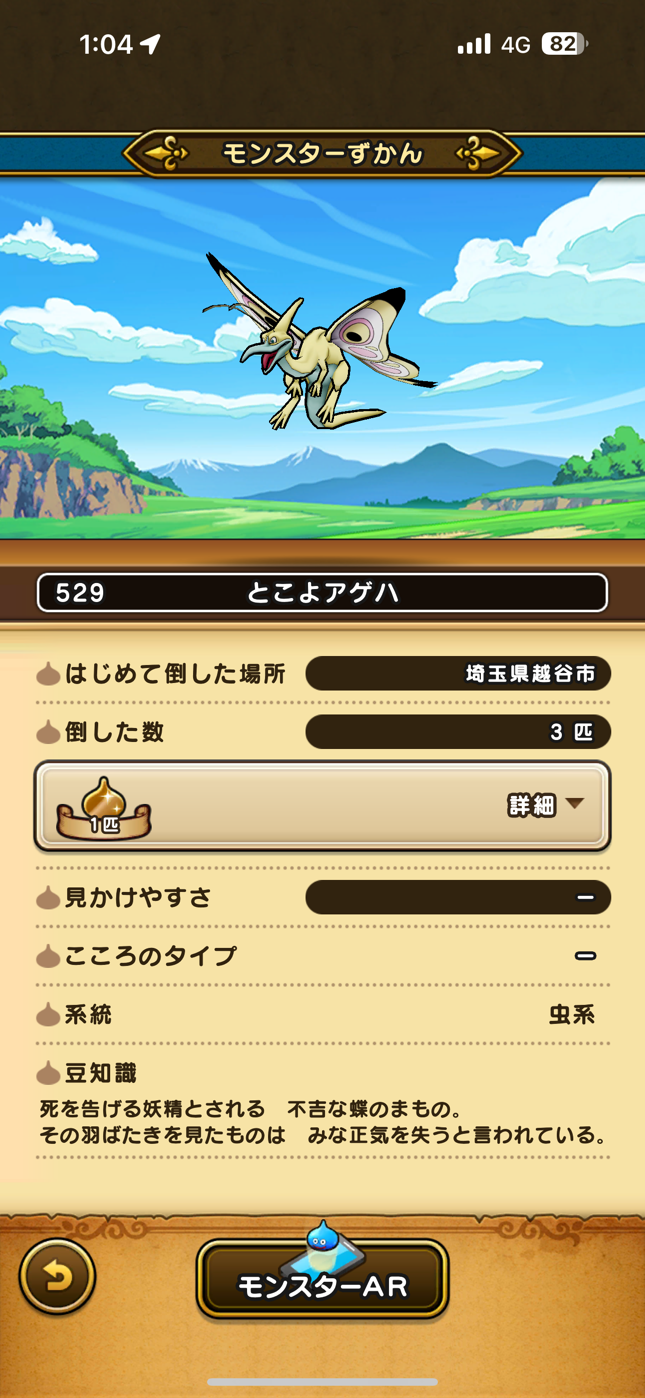Open the モンスターAR viewer

(x=322, y=1283)
